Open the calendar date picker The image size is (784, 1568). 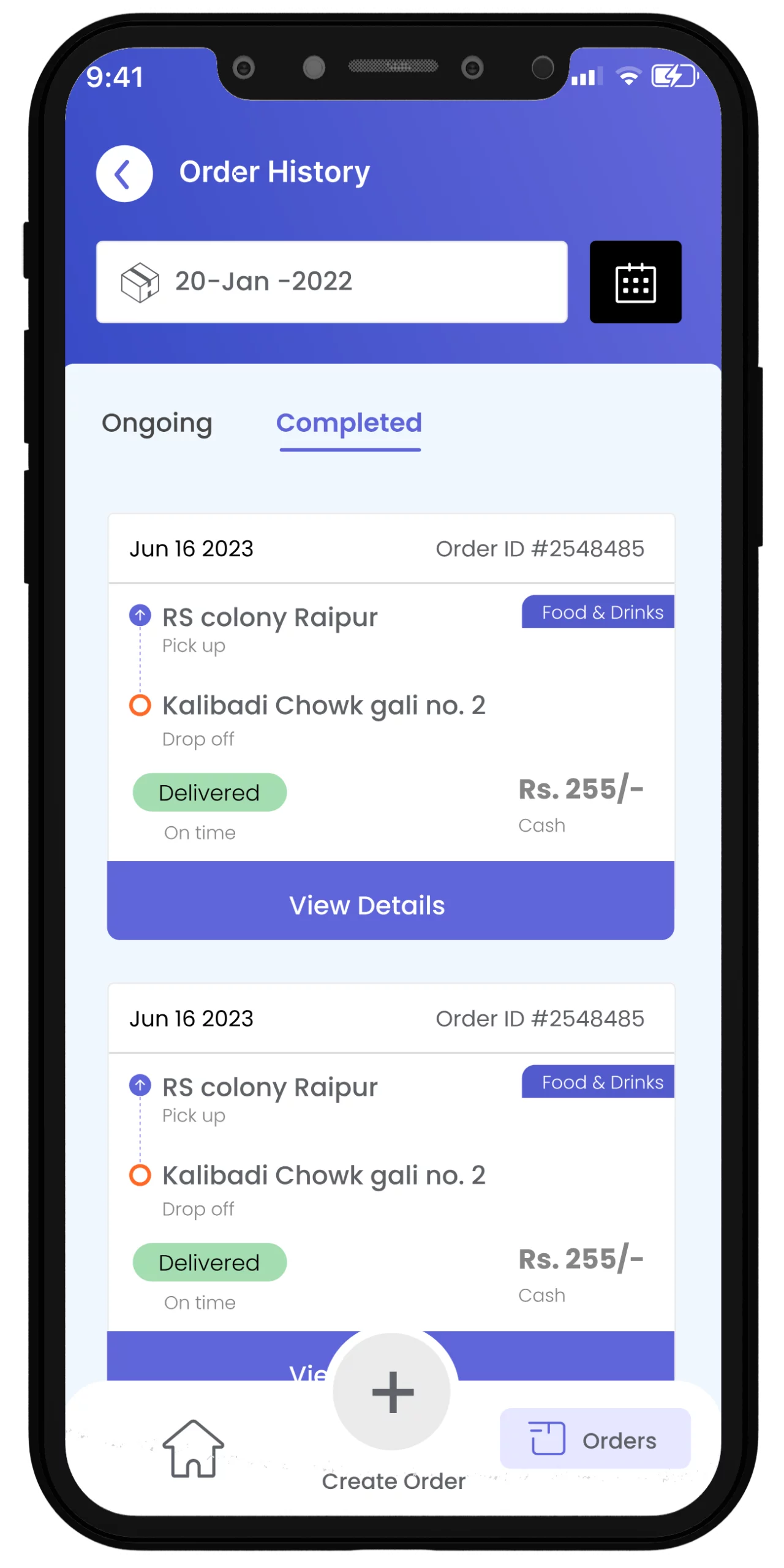(x=635, y=282)
